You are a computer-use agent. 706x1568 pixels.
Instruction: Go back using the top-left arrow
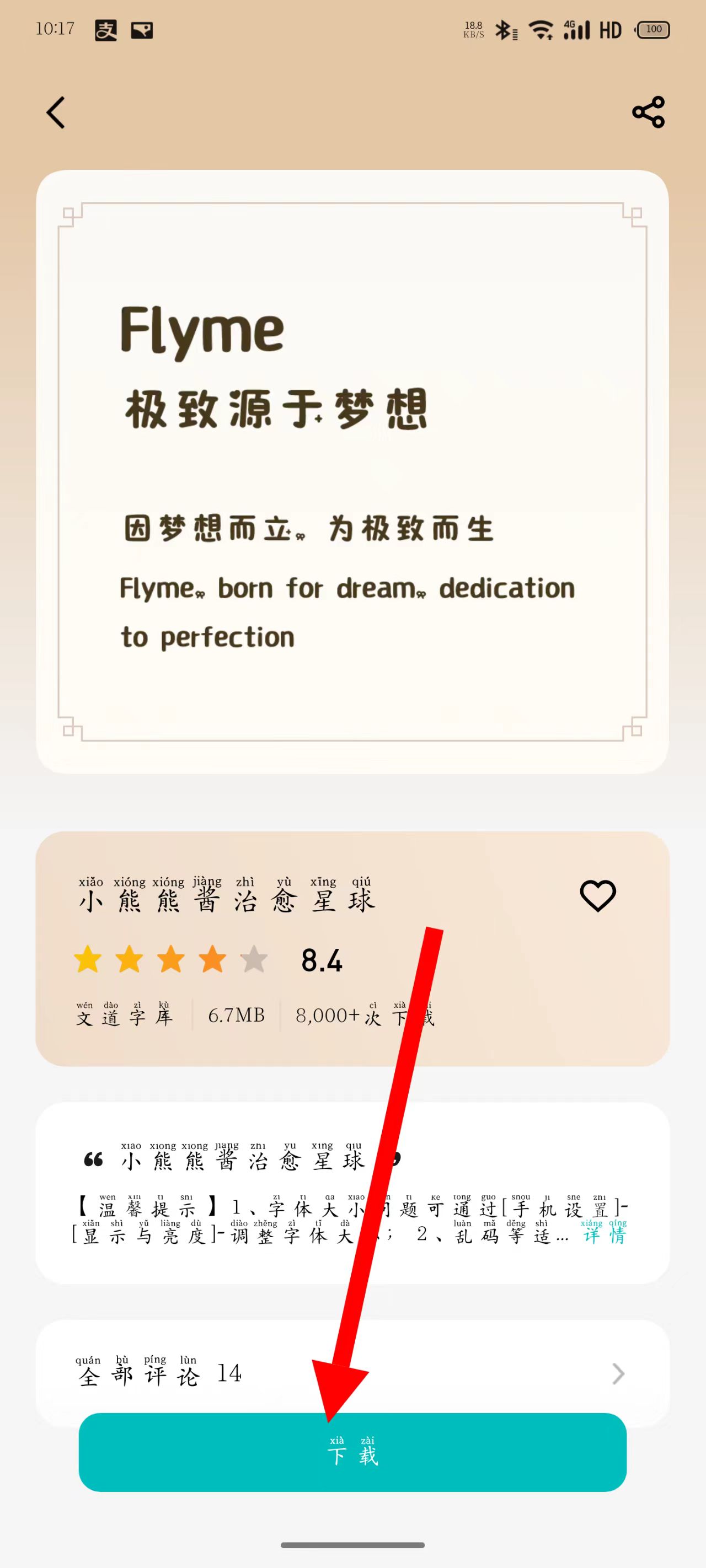pyautogui.click(x=56, y=112)
